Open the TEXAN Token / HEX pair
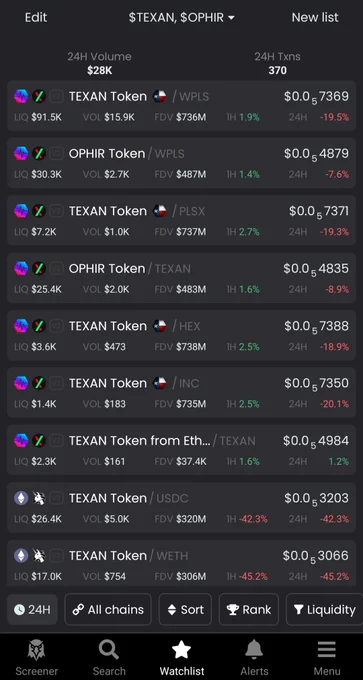This screenshot has width=363, height=680. (181, 335)
